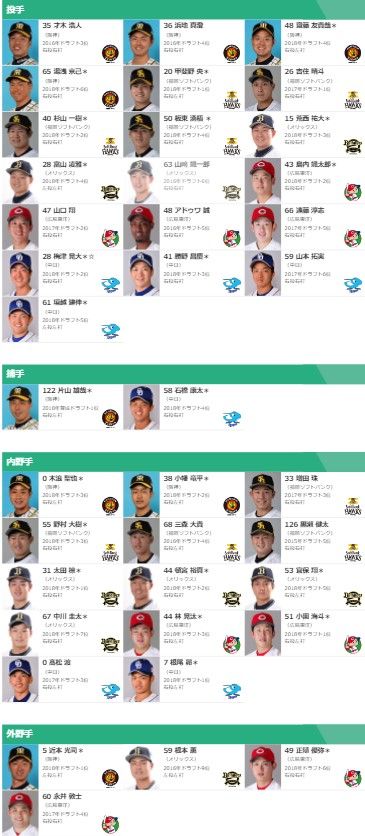View No. 126 黒瀬 健太's card
365x836 pixels.
pyautogui.click(x=304, y=542)
